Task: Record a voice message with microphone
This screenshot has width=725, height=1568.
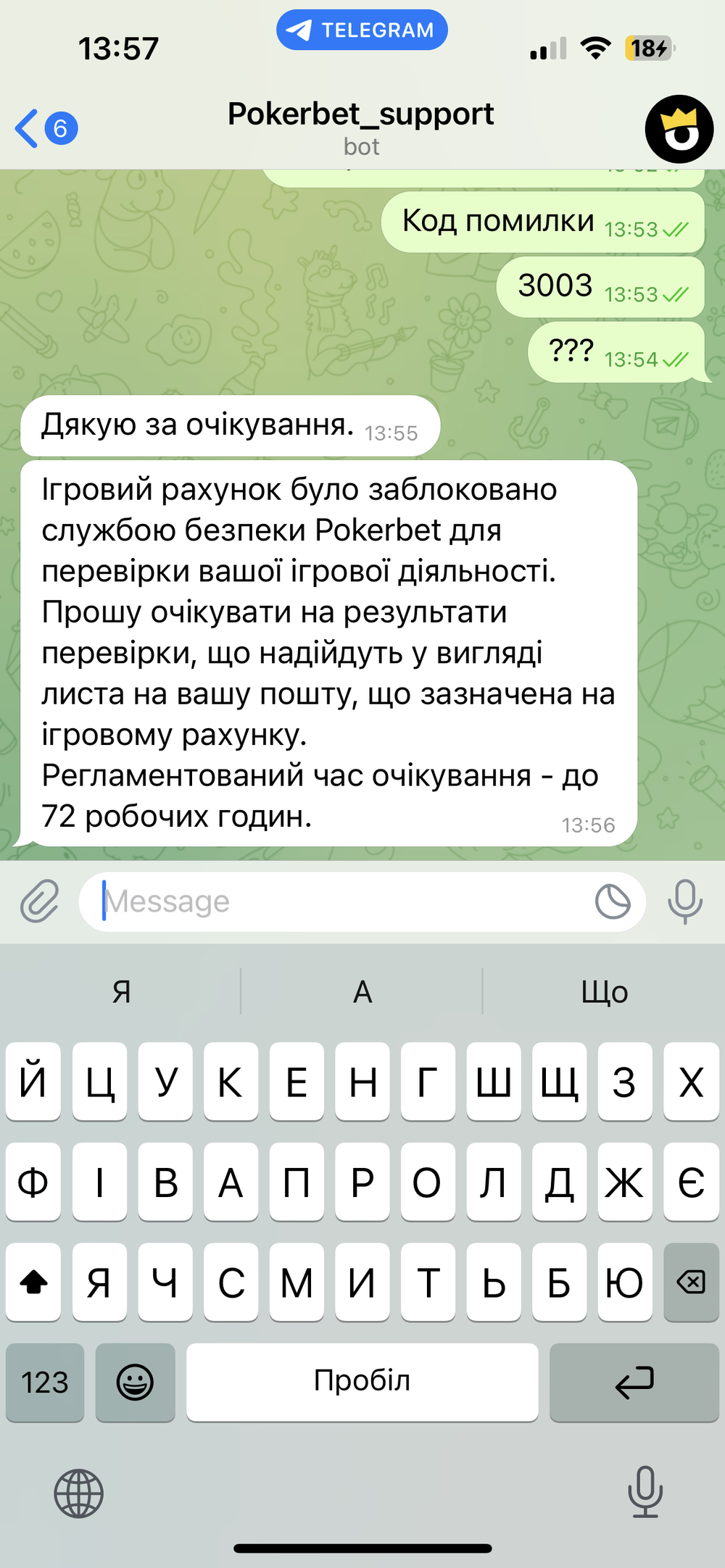Action: (x=685, y=901)
